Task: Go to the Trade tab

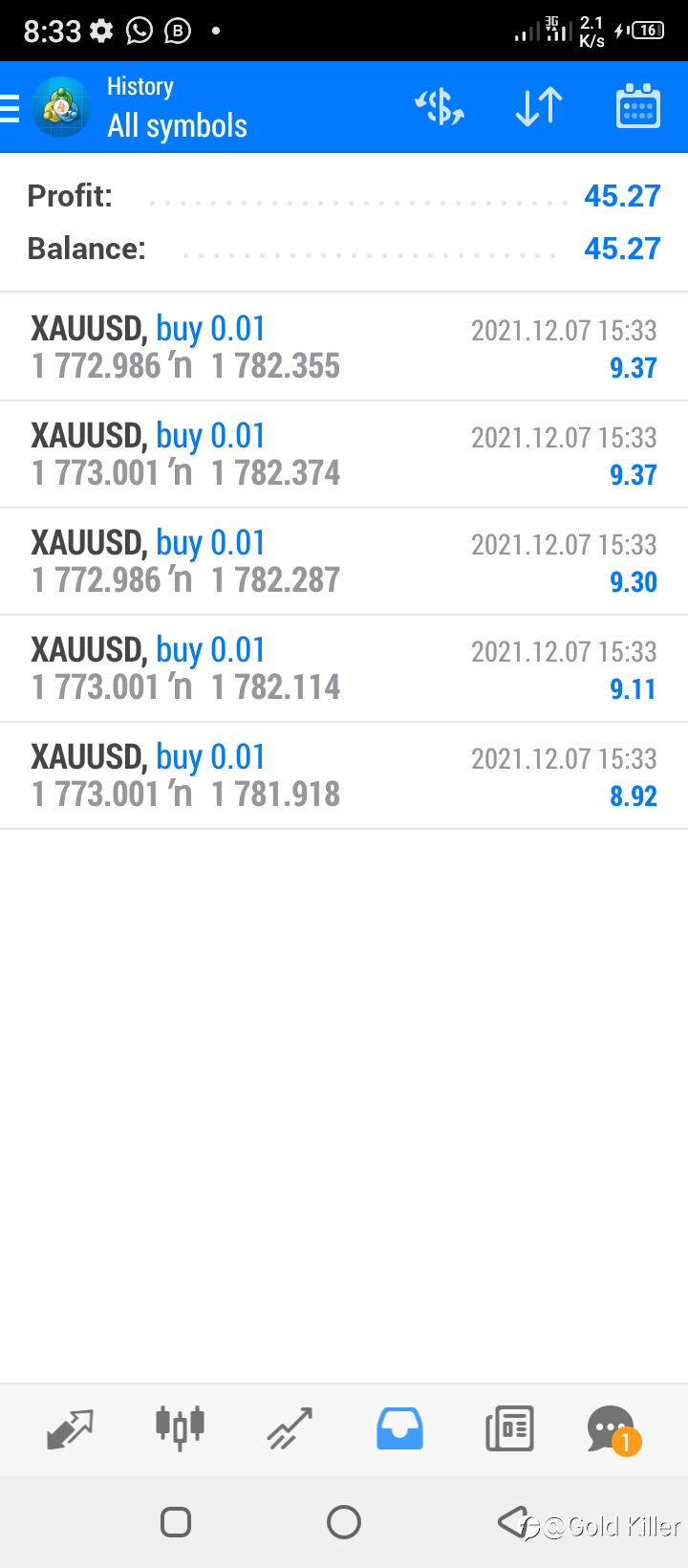Action: [290, 1429]
